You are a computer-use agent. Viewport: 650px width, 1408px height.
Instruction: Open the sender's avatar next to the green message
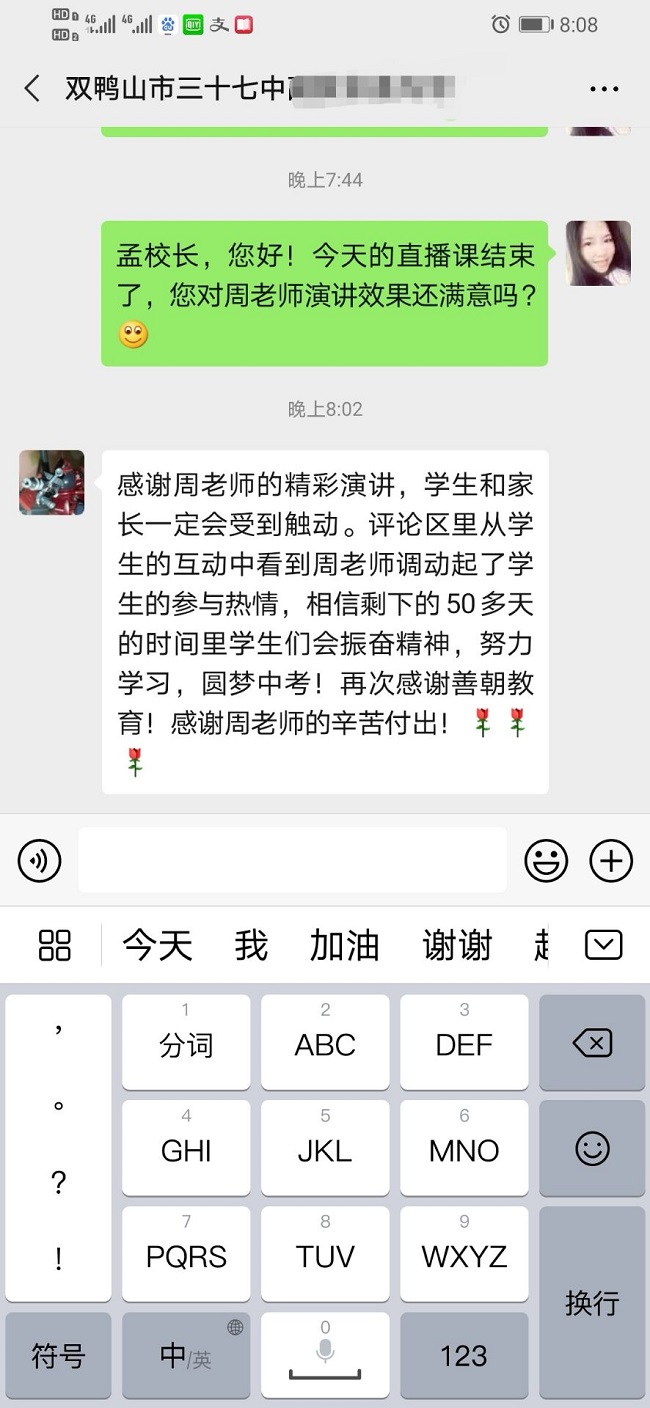coord(598,253)
